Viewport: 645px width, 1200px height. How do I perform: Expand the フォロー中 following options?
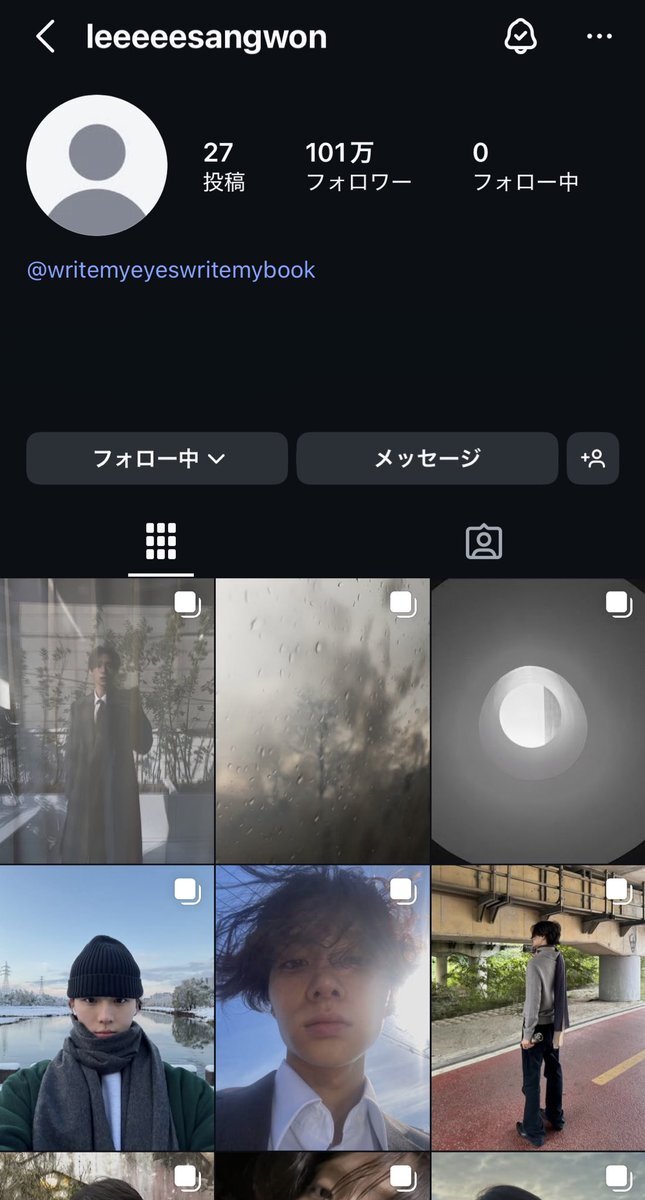coord(157,458)
